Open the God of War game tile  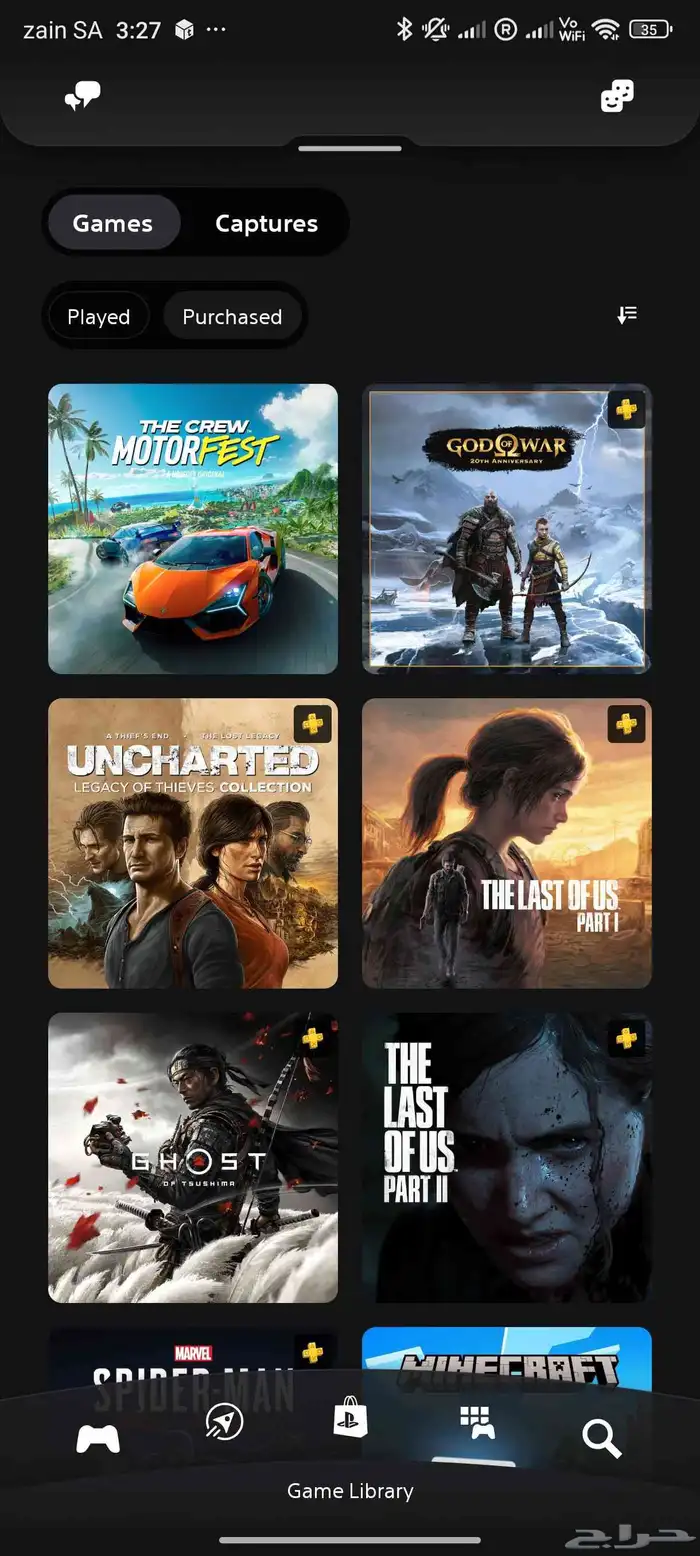(506, 528)
